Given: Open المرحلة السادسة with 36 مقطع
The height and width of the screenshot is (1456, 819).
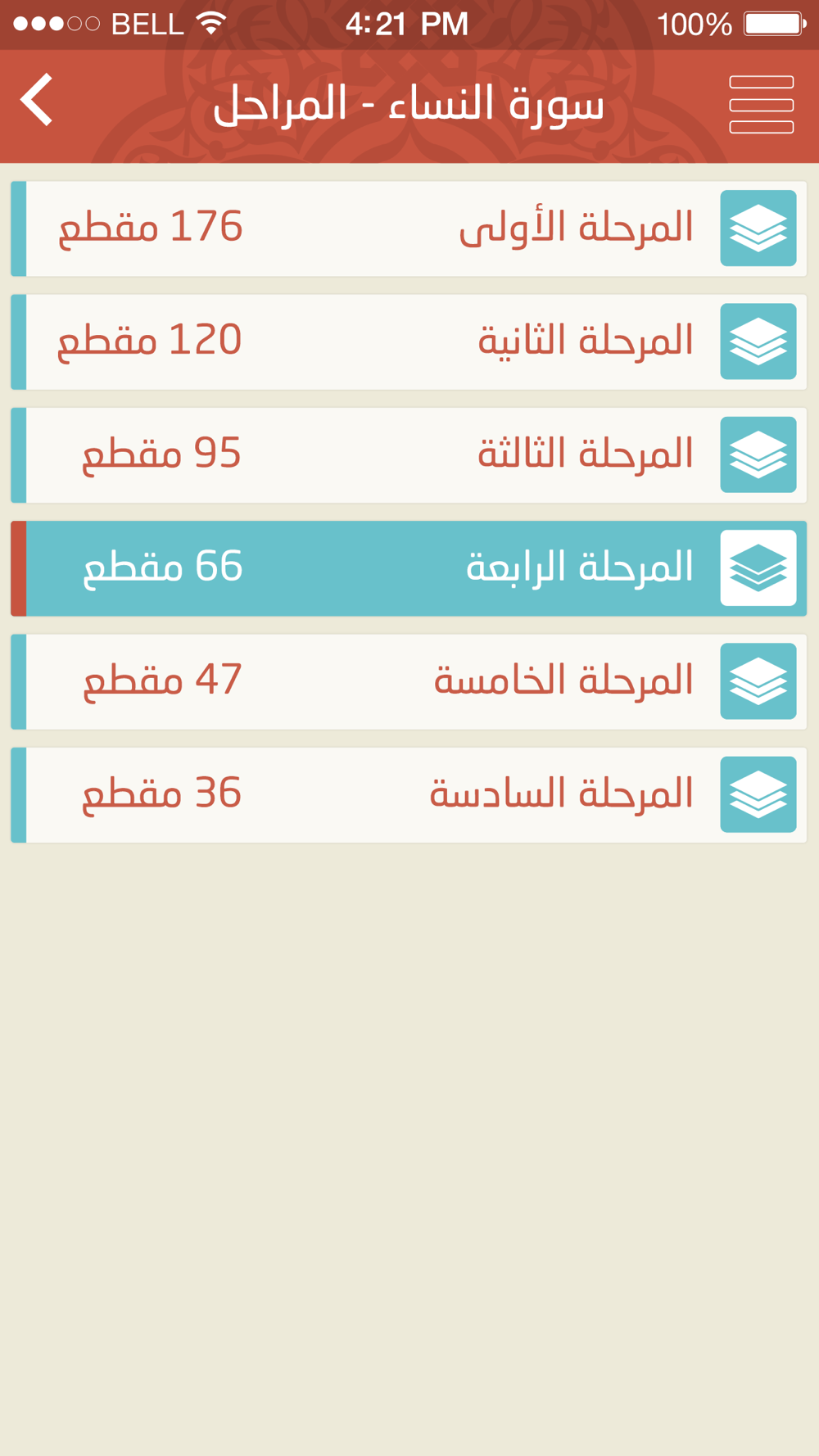Looking at the screenshot, I should 409,794.
